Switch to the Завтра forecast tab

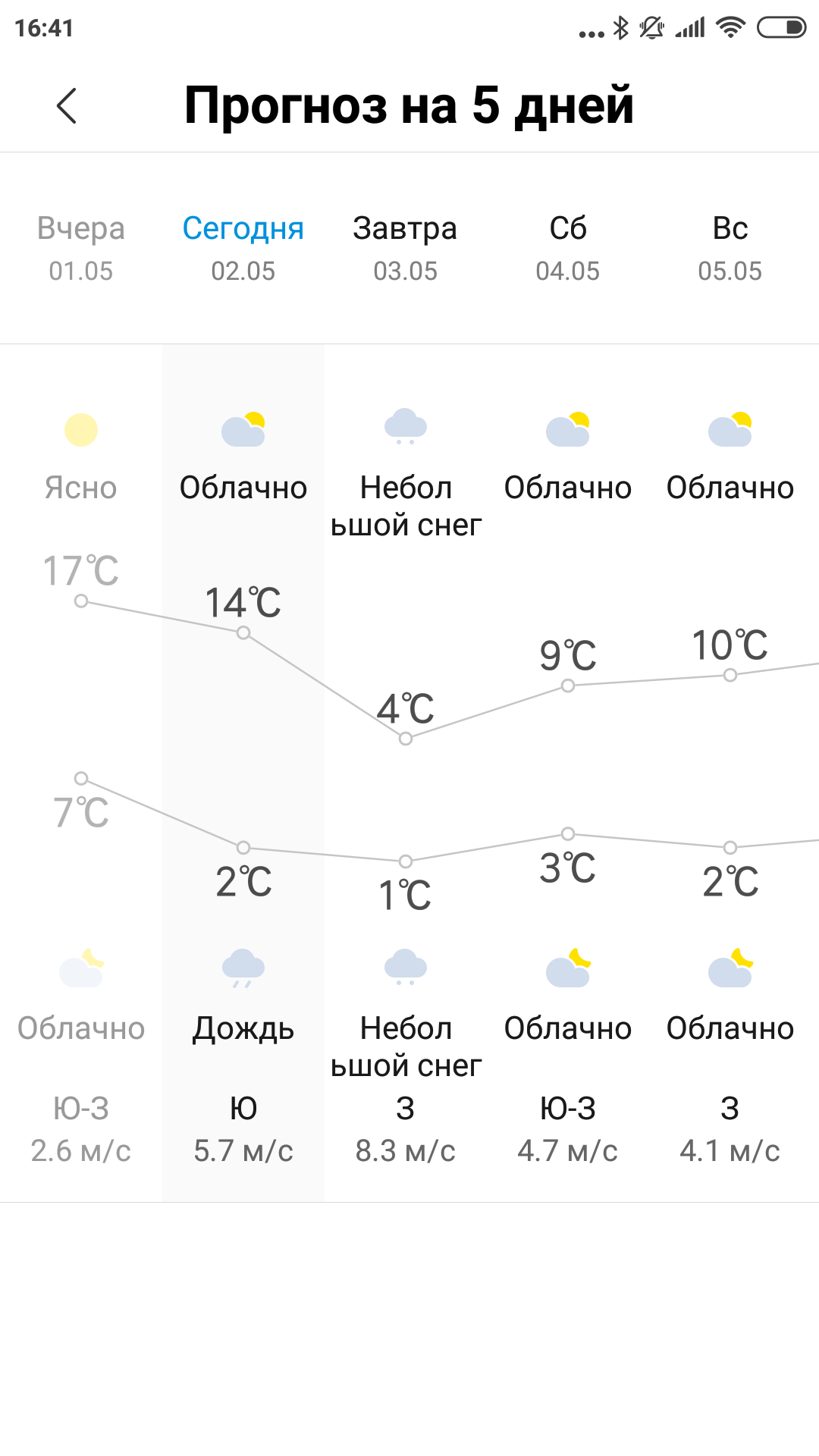pos(406,246)
